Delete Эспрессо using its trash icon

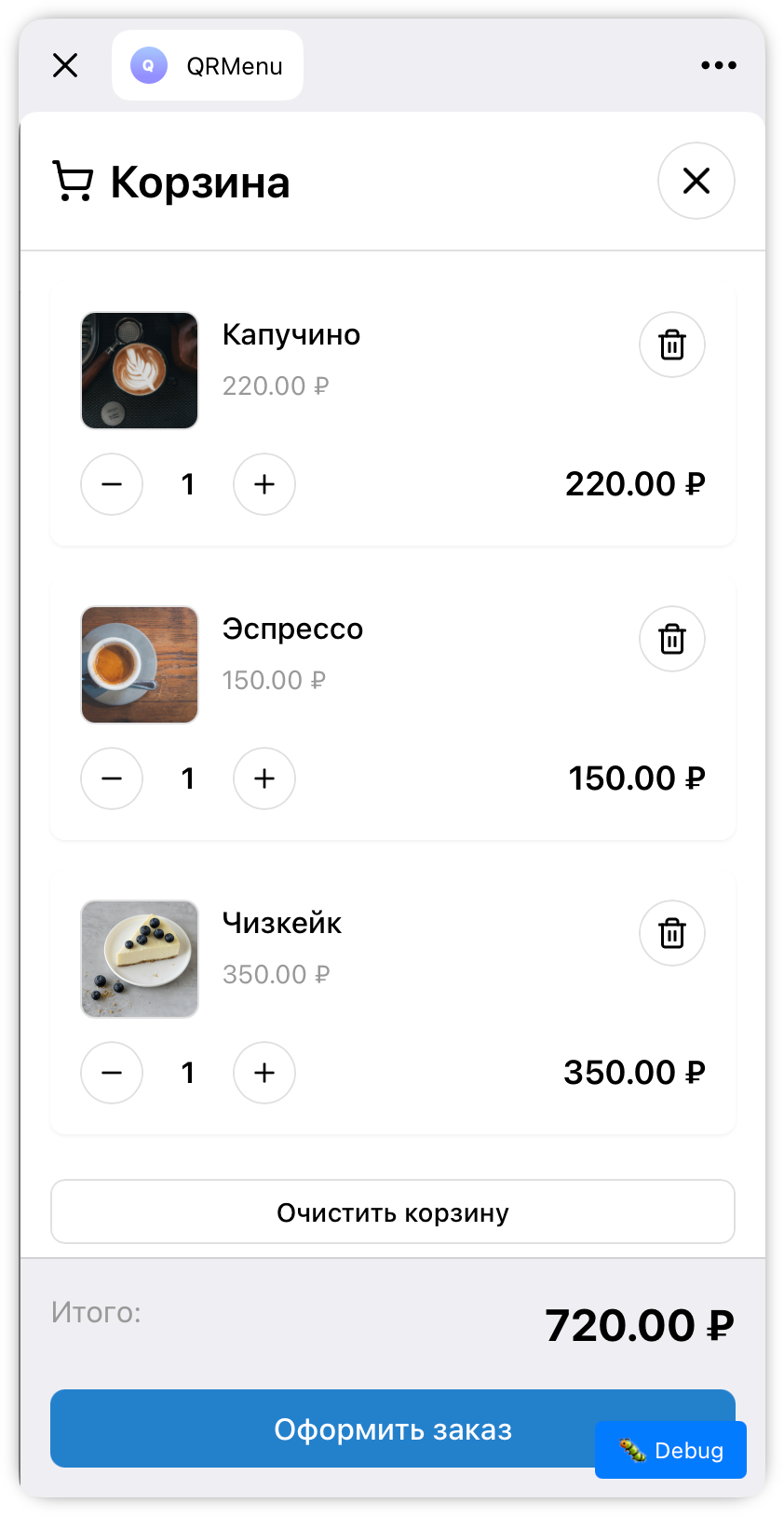point(672,639)
